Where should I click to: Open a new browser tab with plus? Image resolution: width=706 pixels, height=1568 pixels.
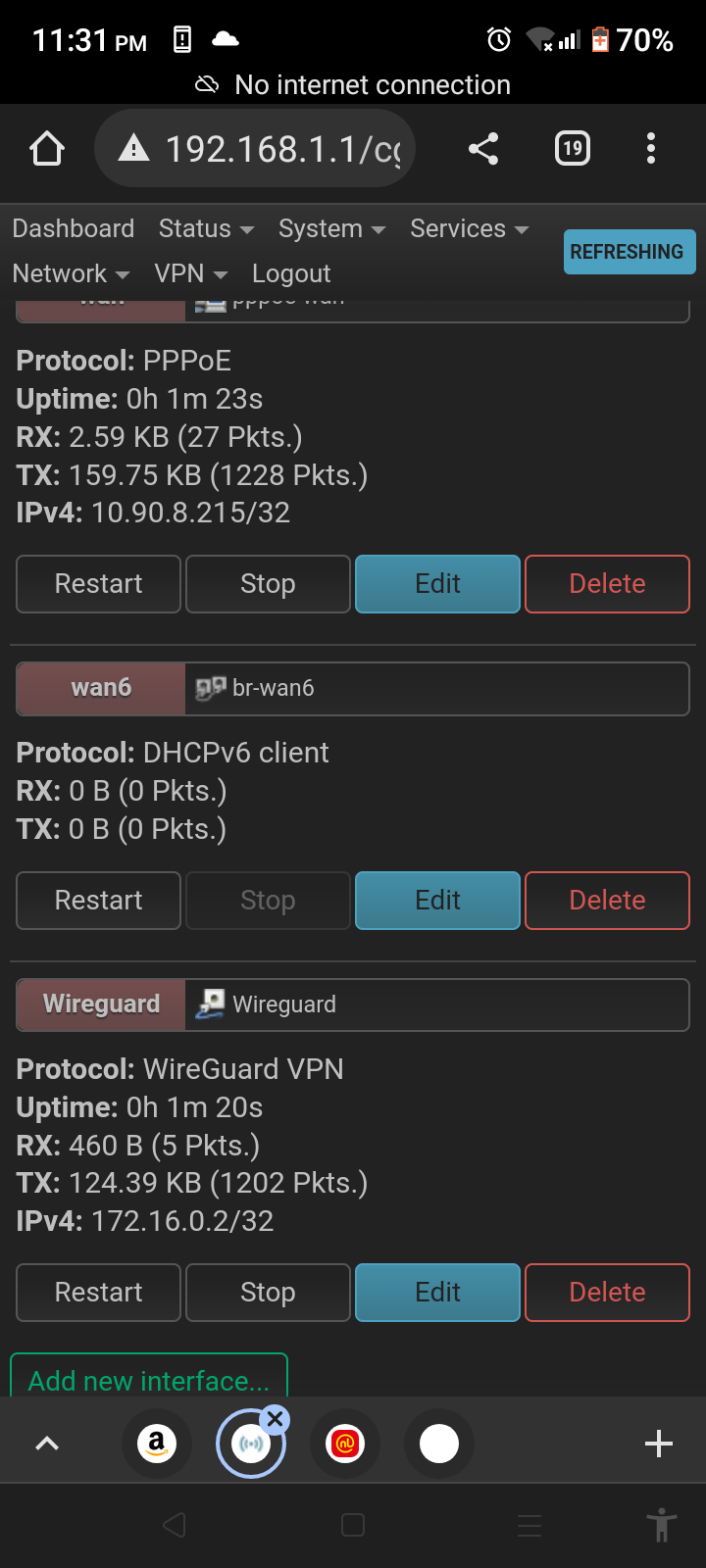tap(659, 1444)
